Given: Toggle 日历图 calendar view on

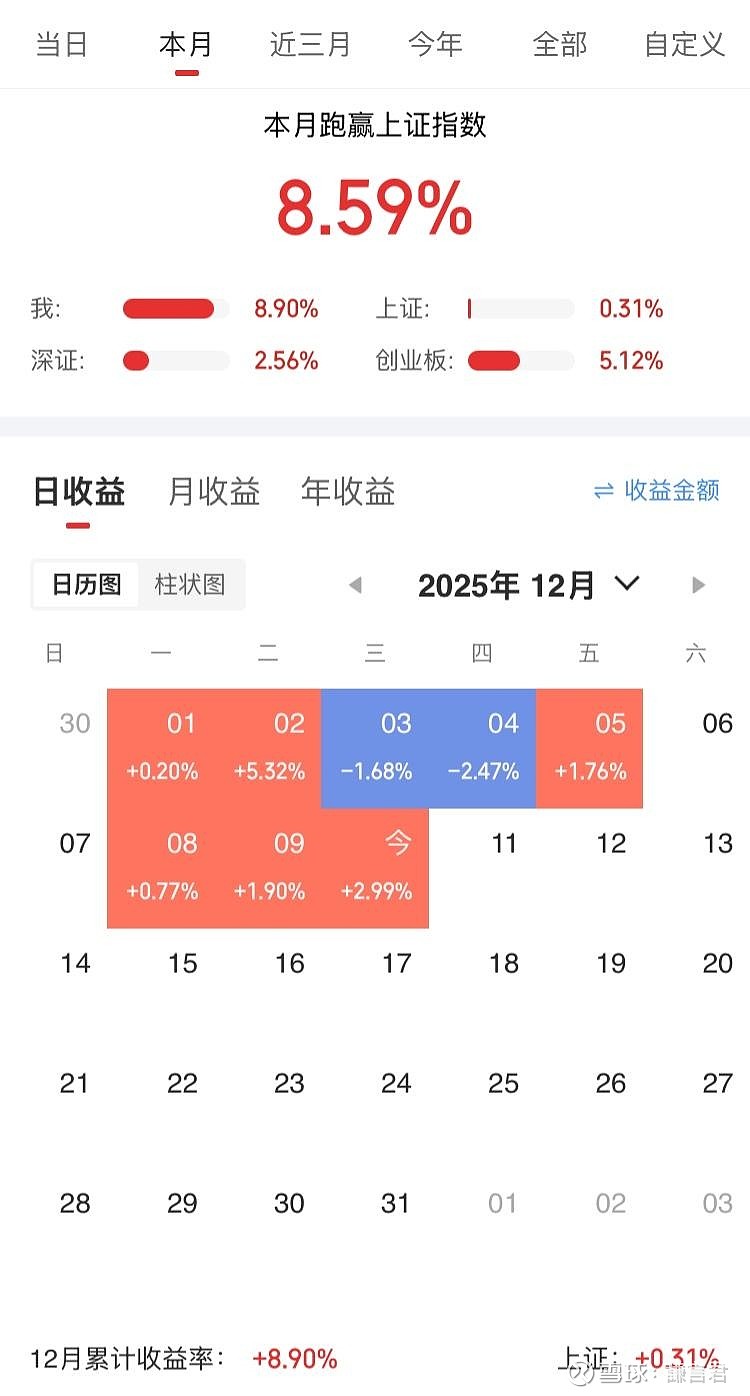Looking at the screenshot, I should click(x=85, y=585).
